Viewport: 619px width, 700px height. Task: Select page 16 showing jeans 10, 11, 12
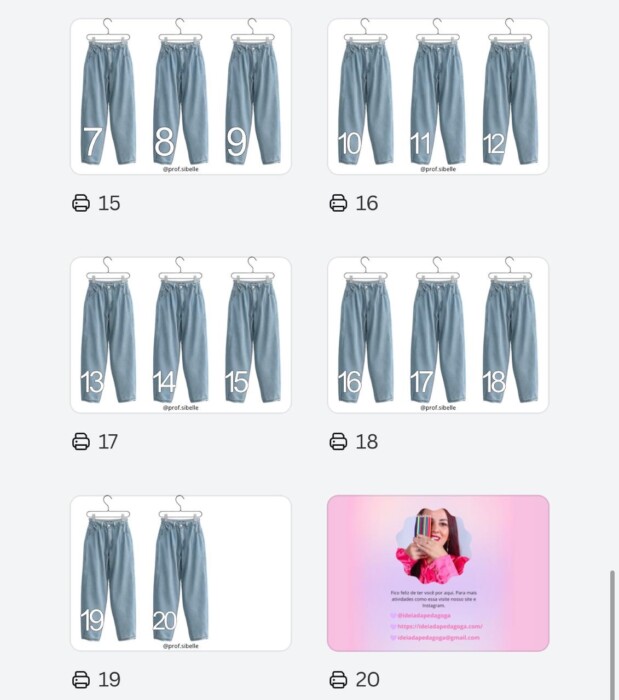click(x=438, y=96)
